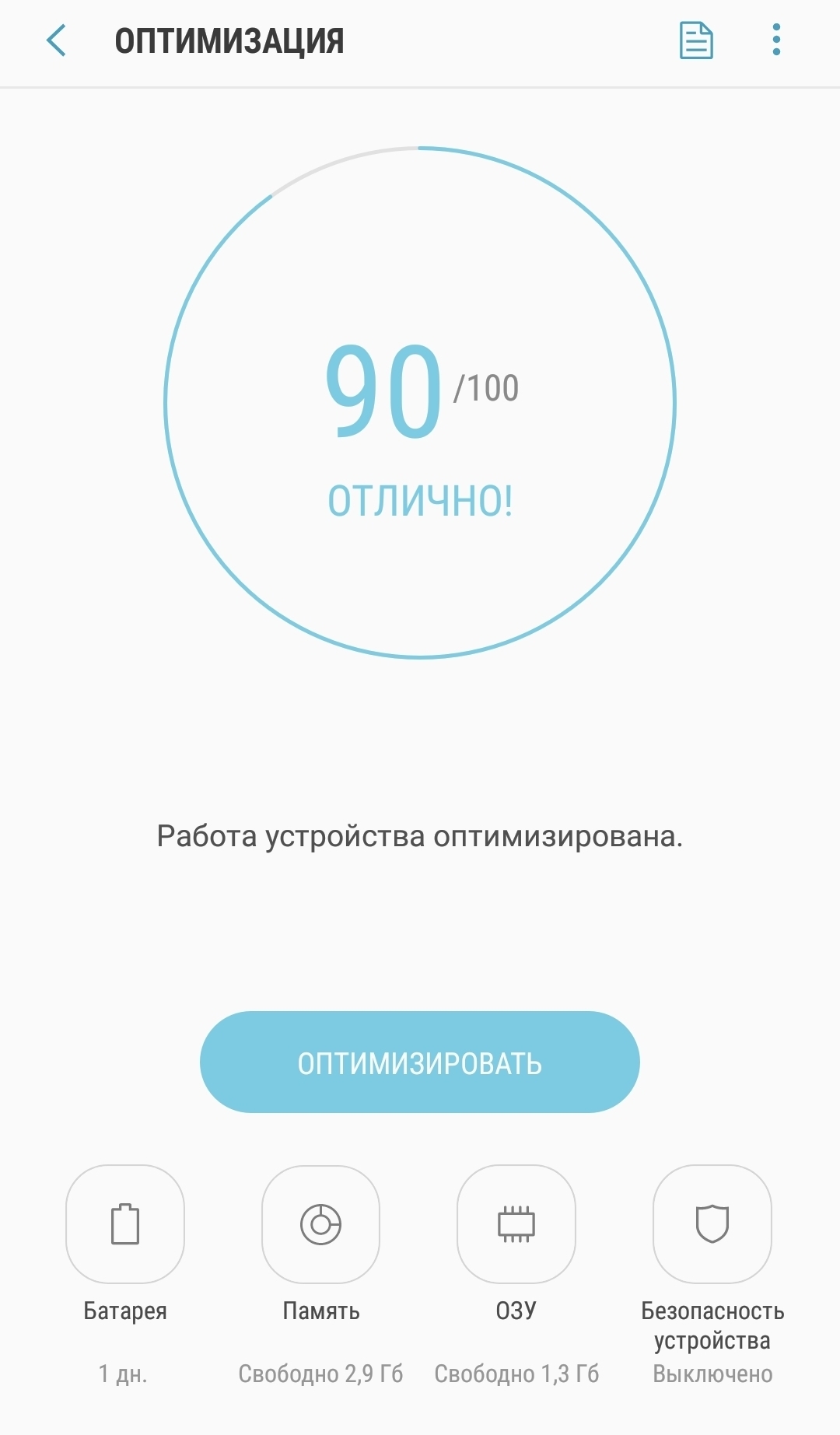Open Батарея battery settings

point(125,1224)
